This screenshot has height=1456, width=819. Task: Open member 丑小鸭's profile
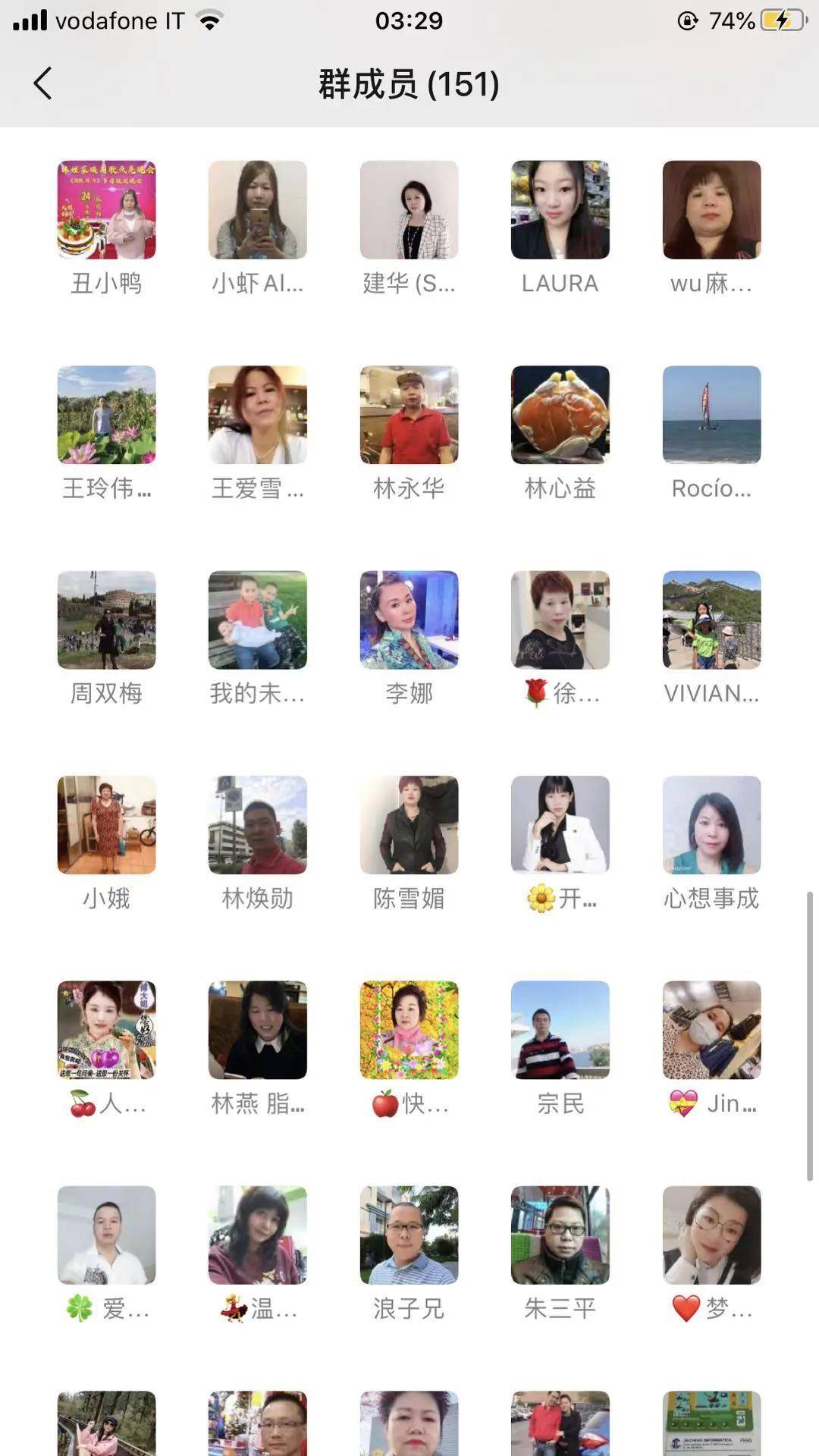(106, 210)
